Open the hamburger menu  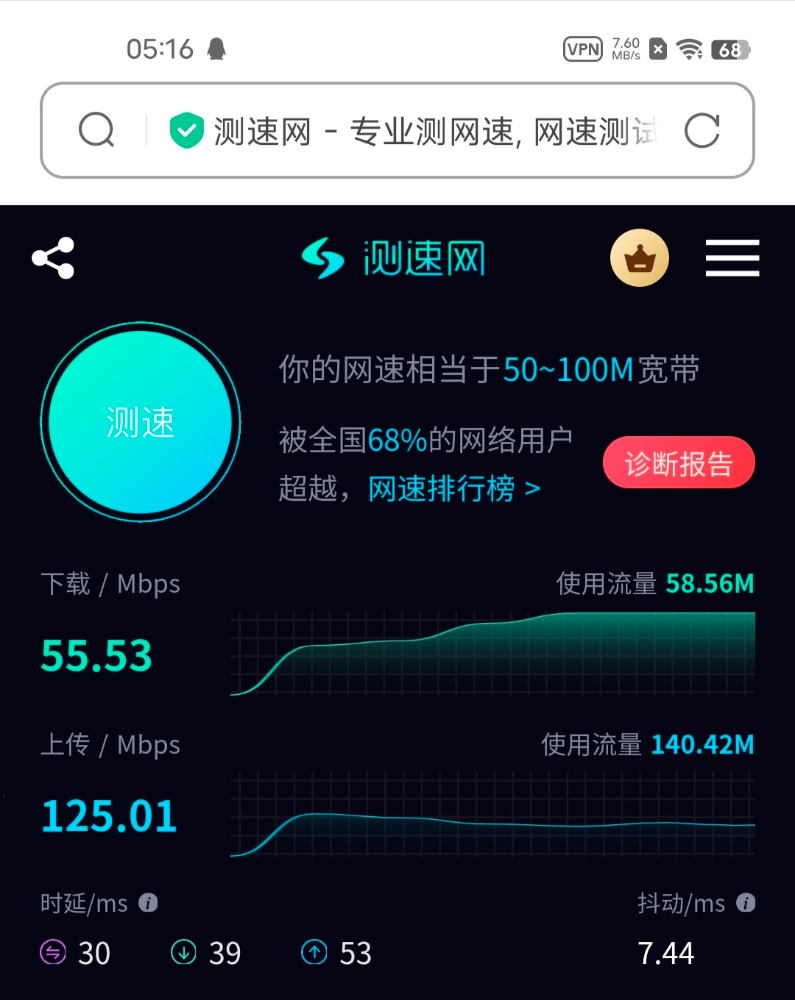(x=732, y=259)
